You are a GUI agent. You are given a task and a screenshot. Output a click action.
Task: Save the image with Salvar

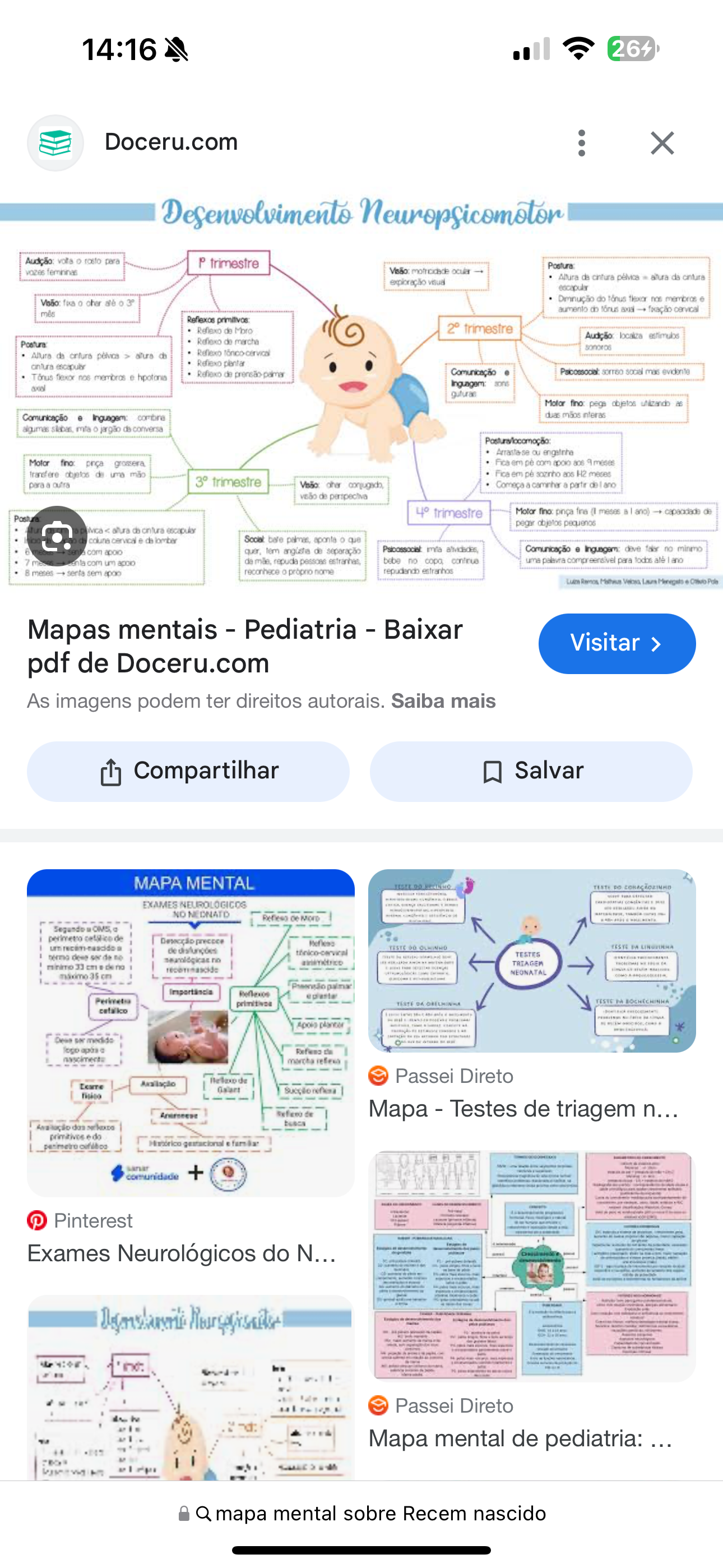pyautogui.click(x=531, y=771)
